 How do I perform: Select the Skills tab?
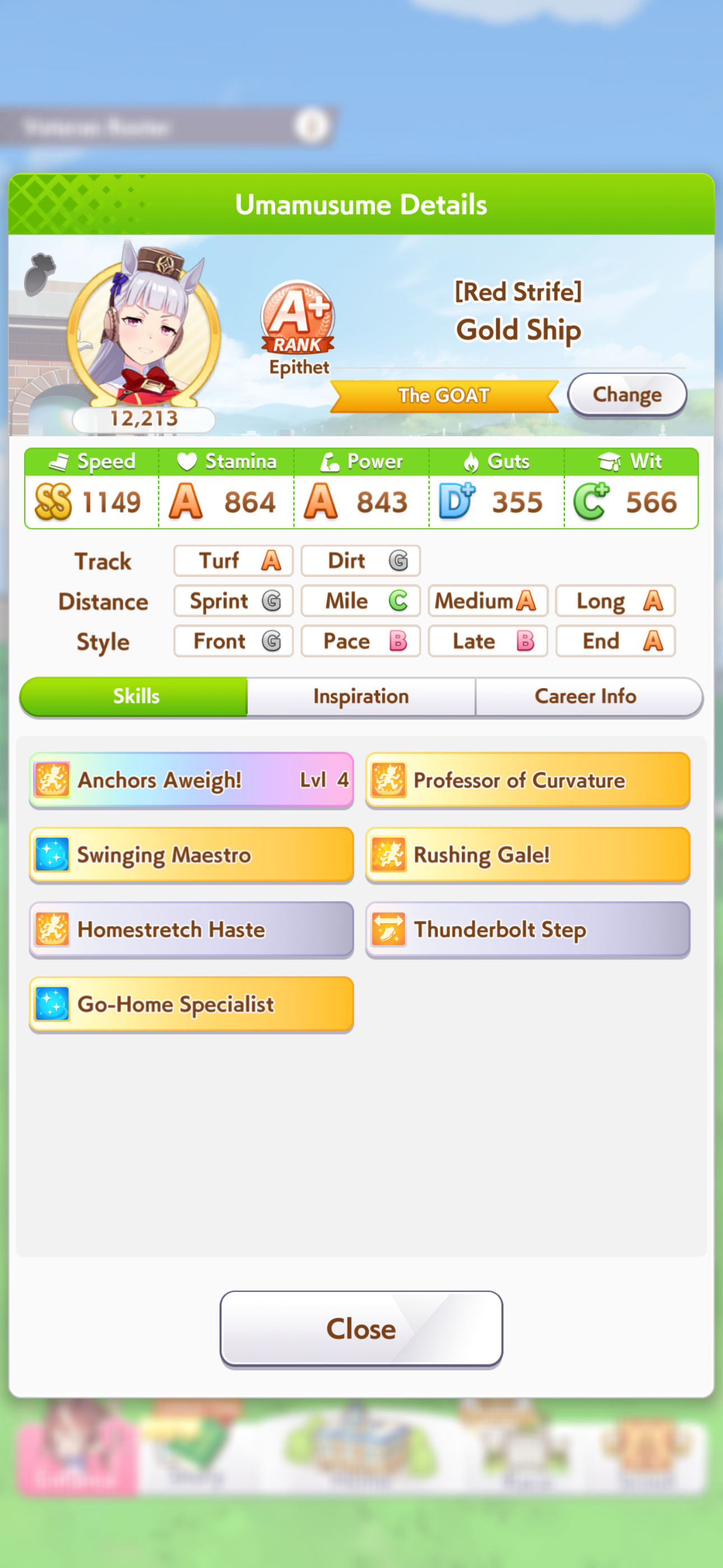(x=135, y=696)
